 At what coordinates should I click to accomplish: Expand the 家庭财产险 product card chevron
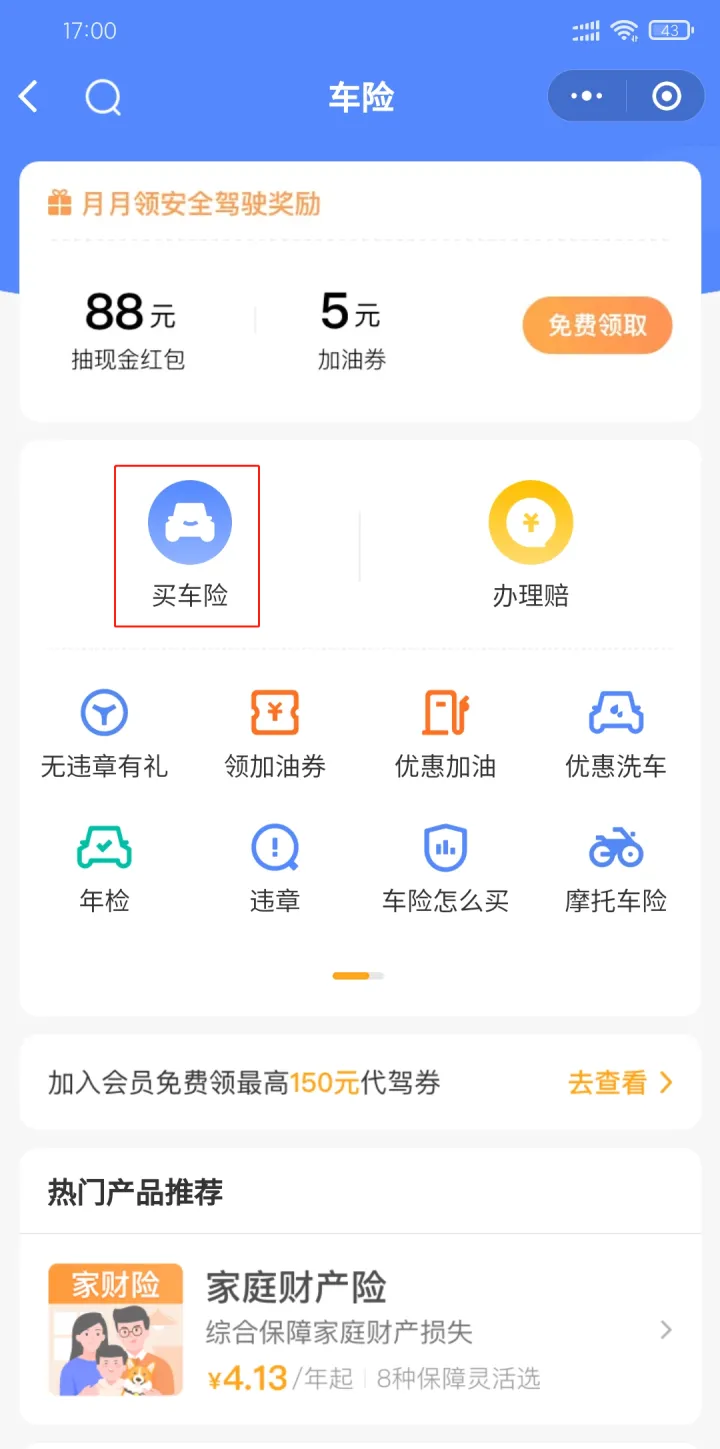666,1329
